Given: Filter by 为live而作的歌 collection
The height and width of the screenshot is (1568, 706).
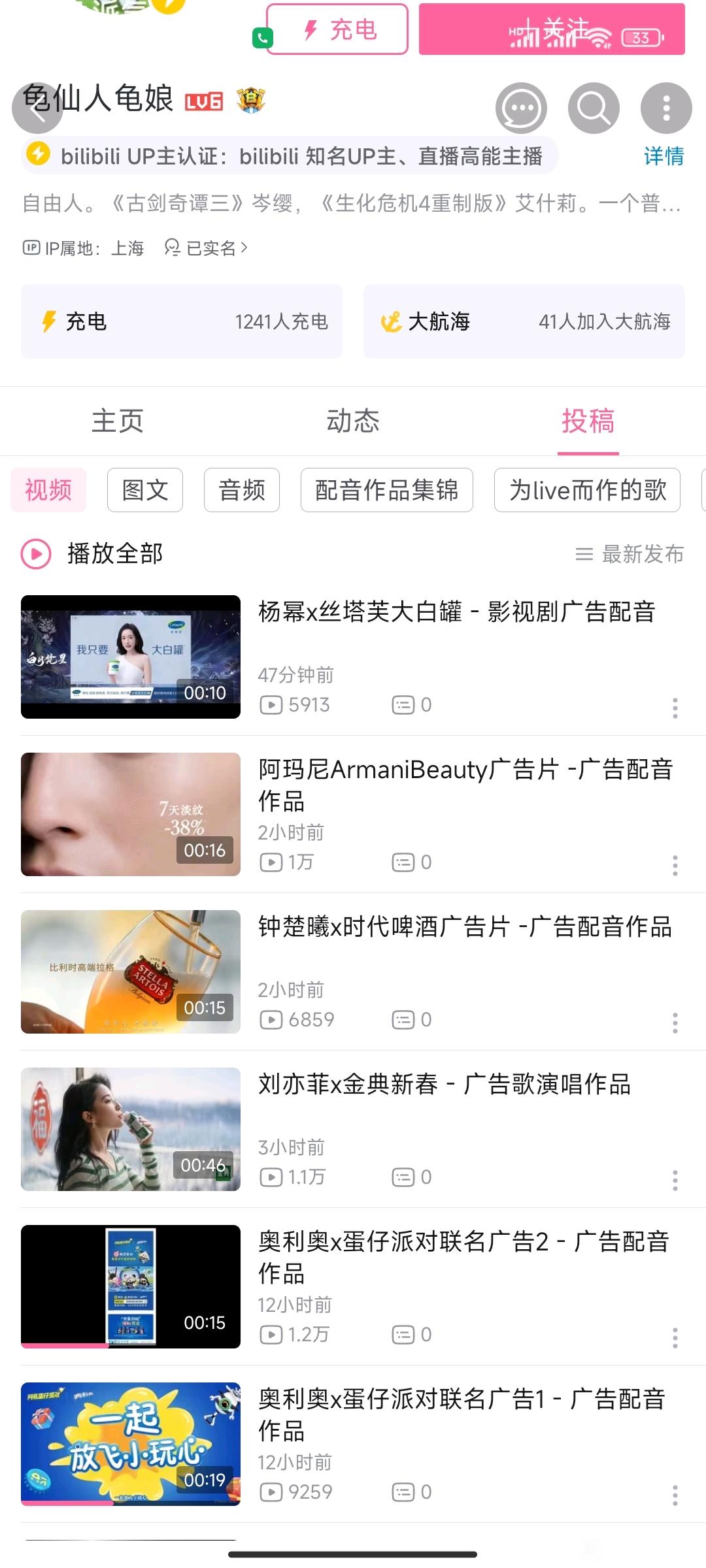Looking at the screenshot, I should [587, 490].
